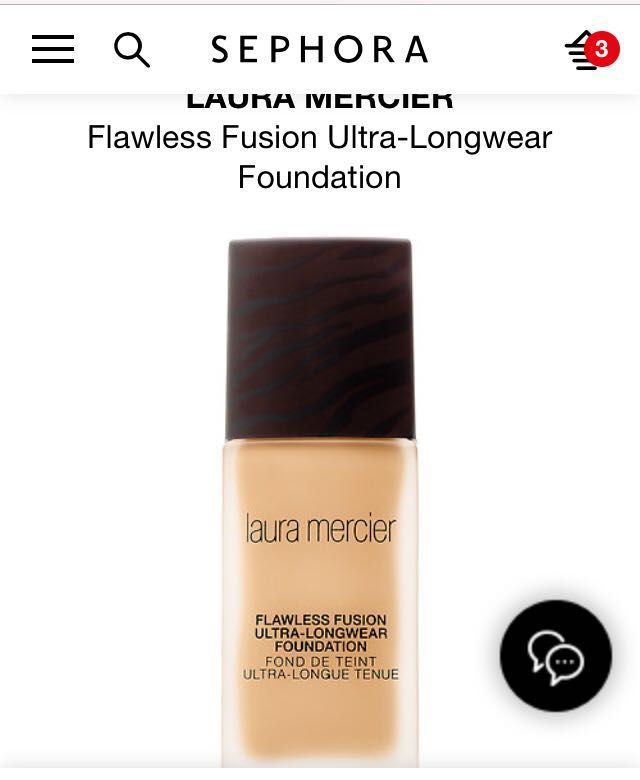View the Laura Mercier foundation product image
The height and width of the screenshot is (780, 640).
click(320, 500)
